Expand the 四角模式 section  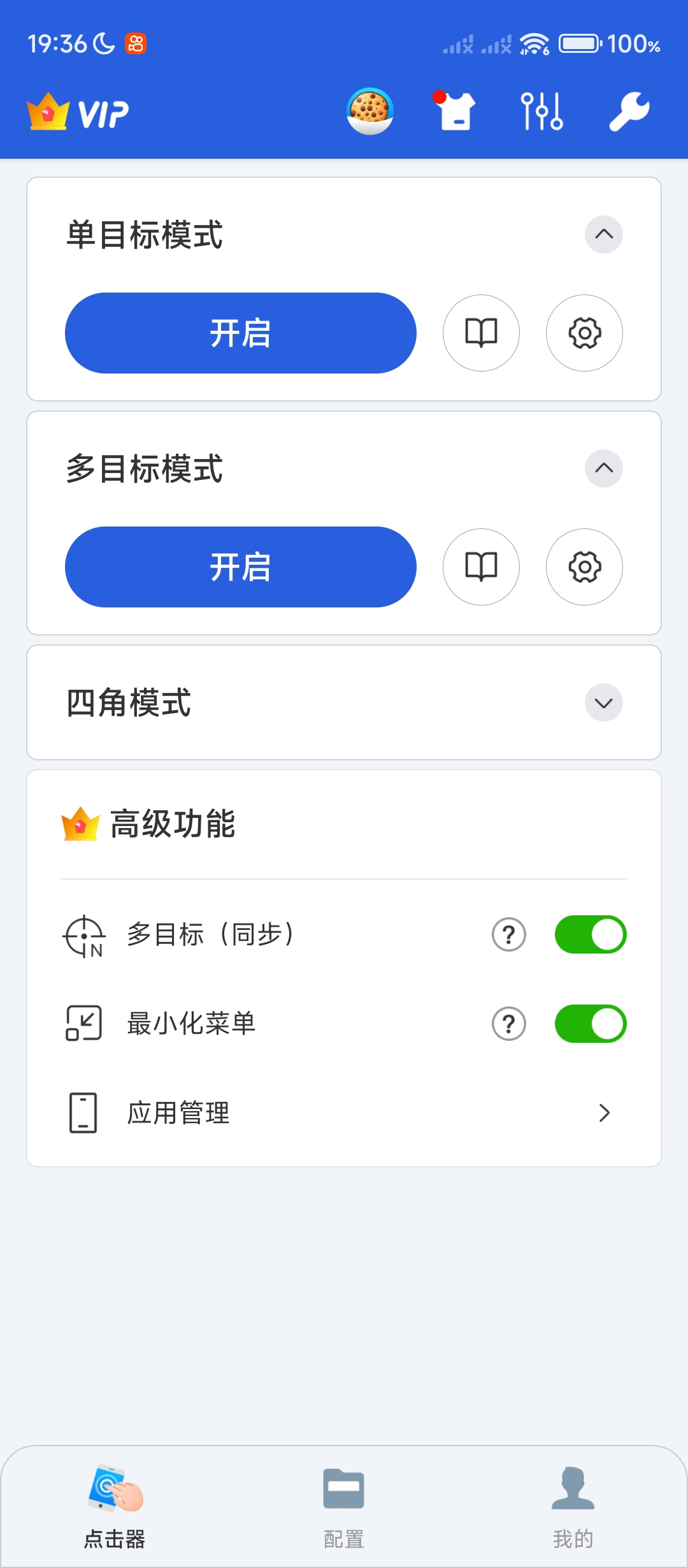[x=603, y=702]
